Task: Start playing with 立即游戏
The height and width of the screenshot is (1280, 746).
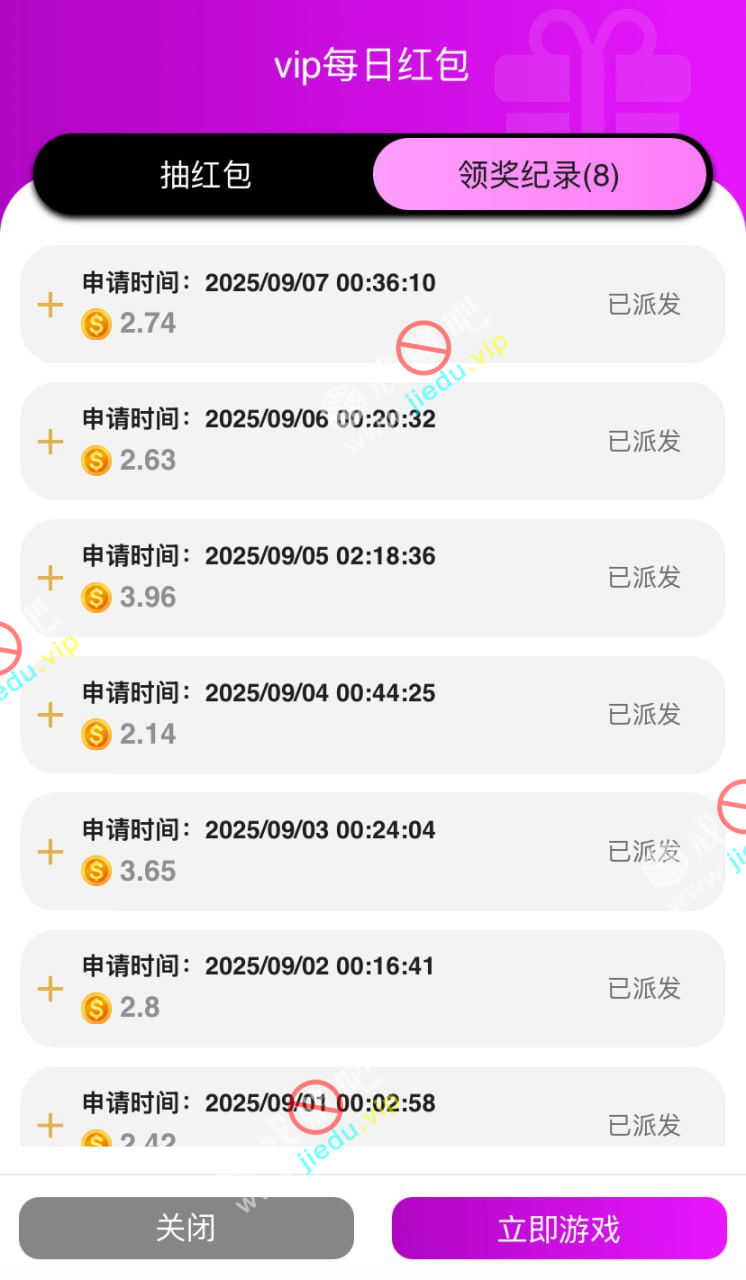Action: point(559,1228)
